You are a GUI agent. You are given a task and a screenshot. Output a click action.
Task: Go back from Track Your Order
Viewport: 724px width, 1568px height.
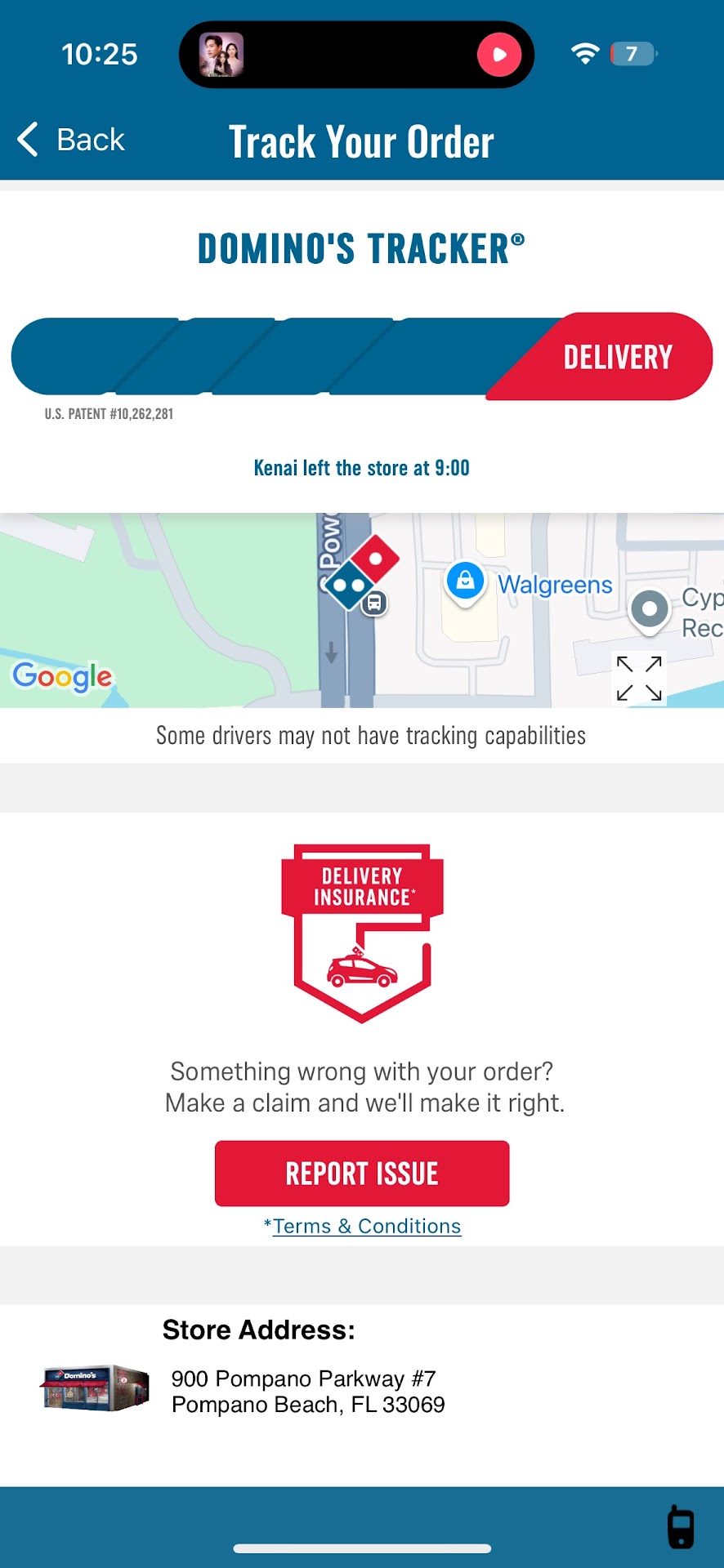coord(71,140)
